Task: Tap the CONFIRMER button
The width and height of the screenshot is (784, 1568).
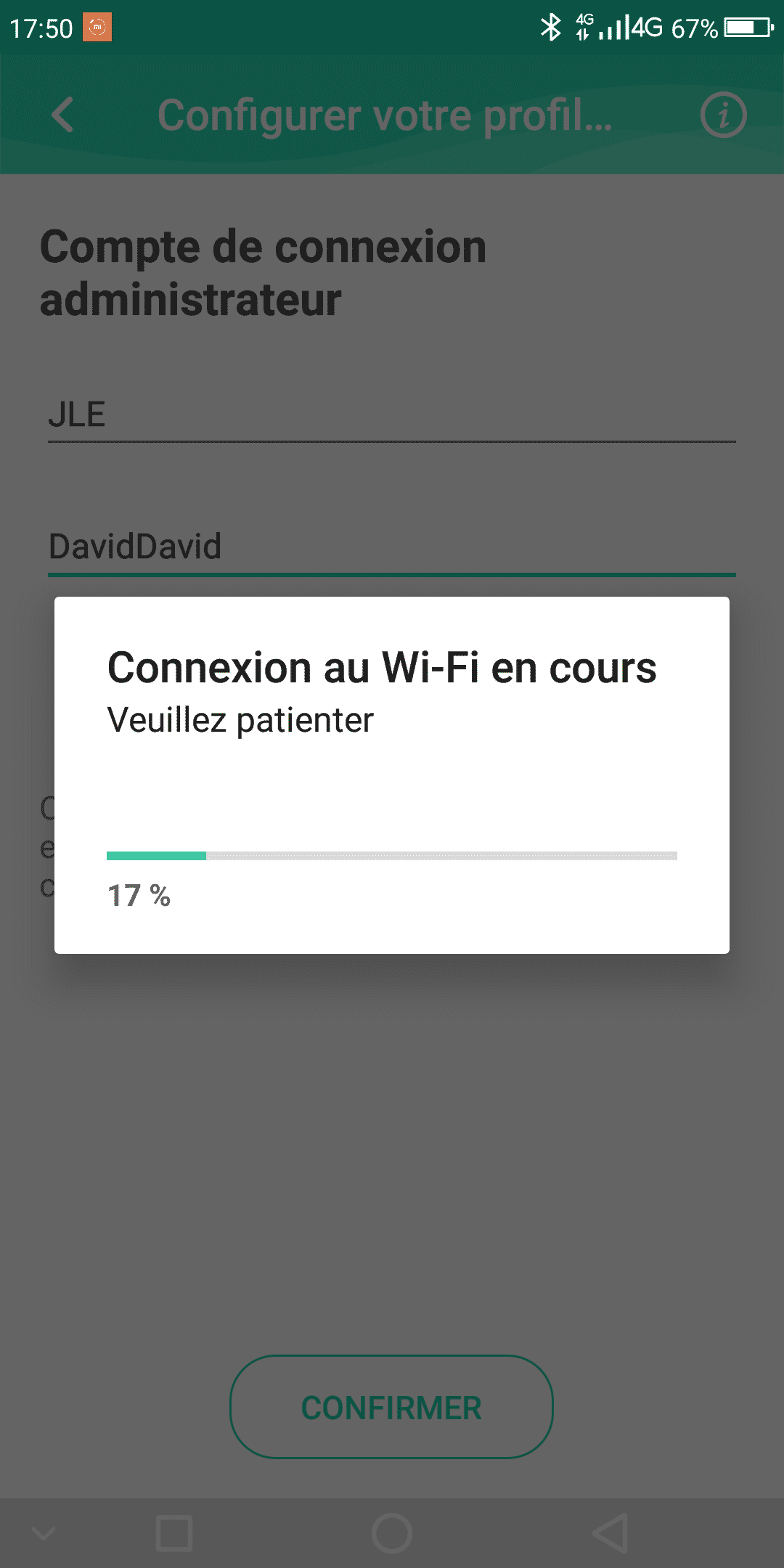Action: coord(391,1407)
